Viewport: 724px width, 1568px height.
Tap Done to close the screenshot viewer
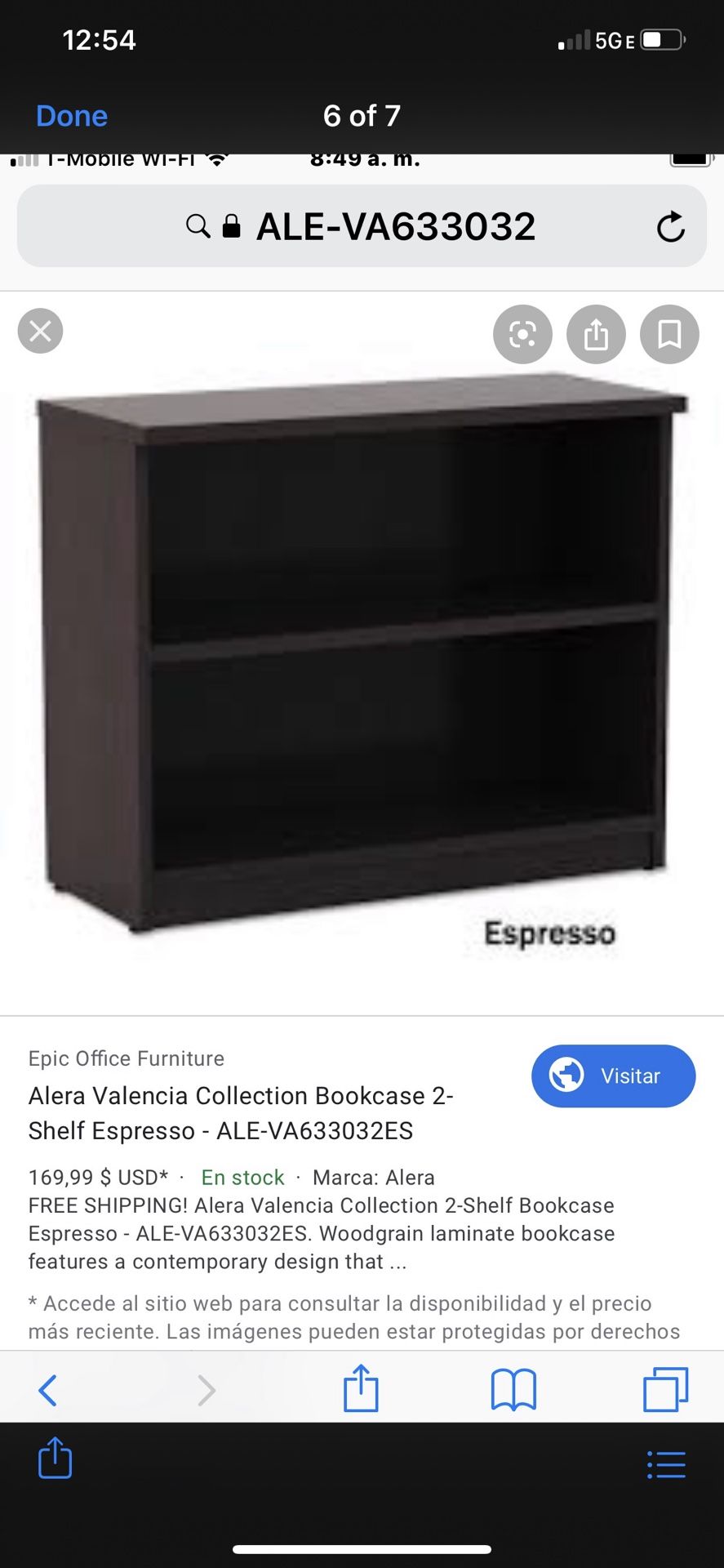click(71, 116)
